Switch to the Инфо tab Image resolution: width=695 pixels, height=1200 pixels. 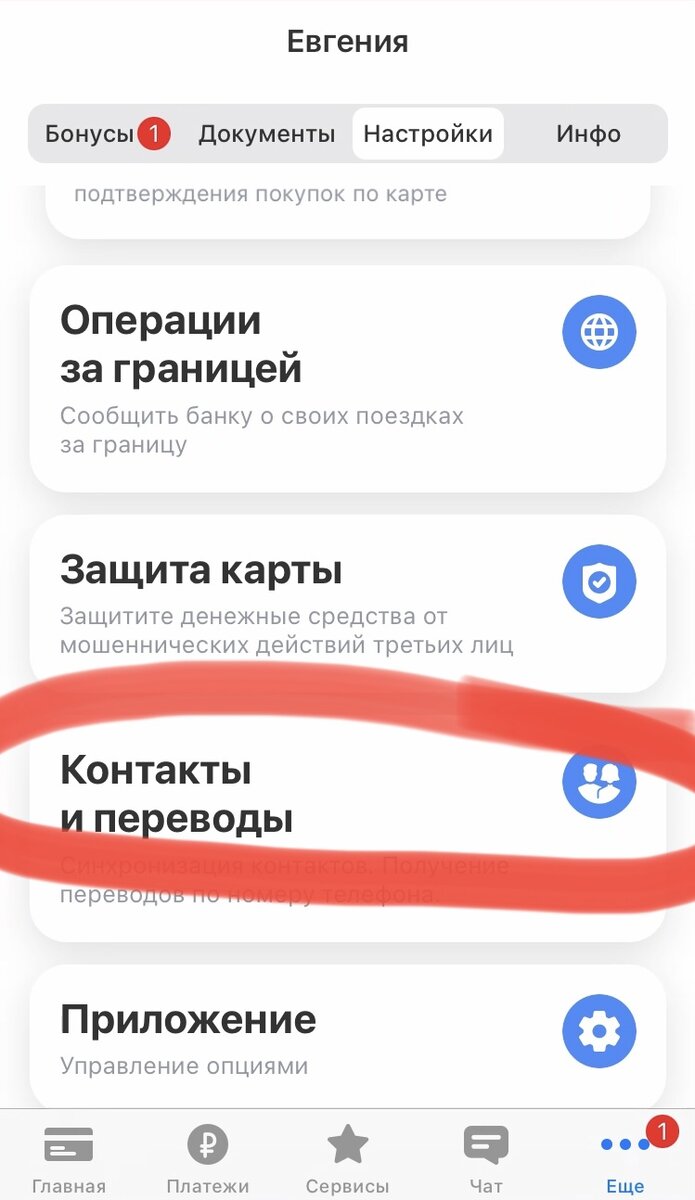(588, 134)
